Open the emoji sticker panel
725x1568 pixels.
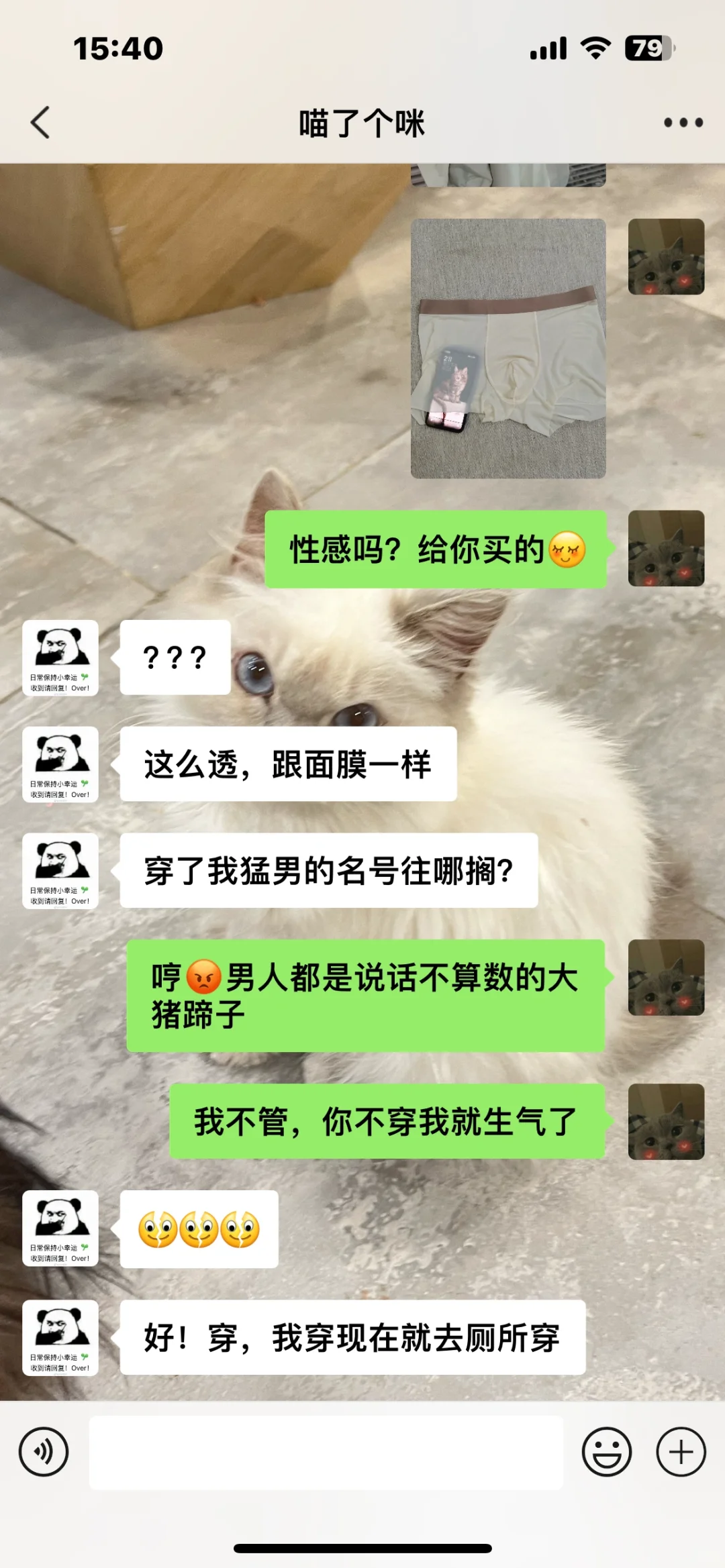click(x=607, y=1452)
